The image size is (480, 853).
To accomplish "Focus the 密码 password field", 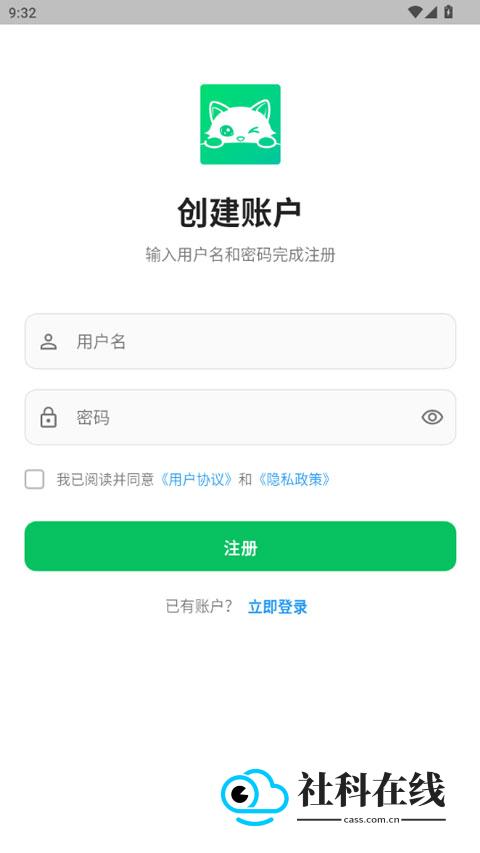I will [x=240, y=417].
